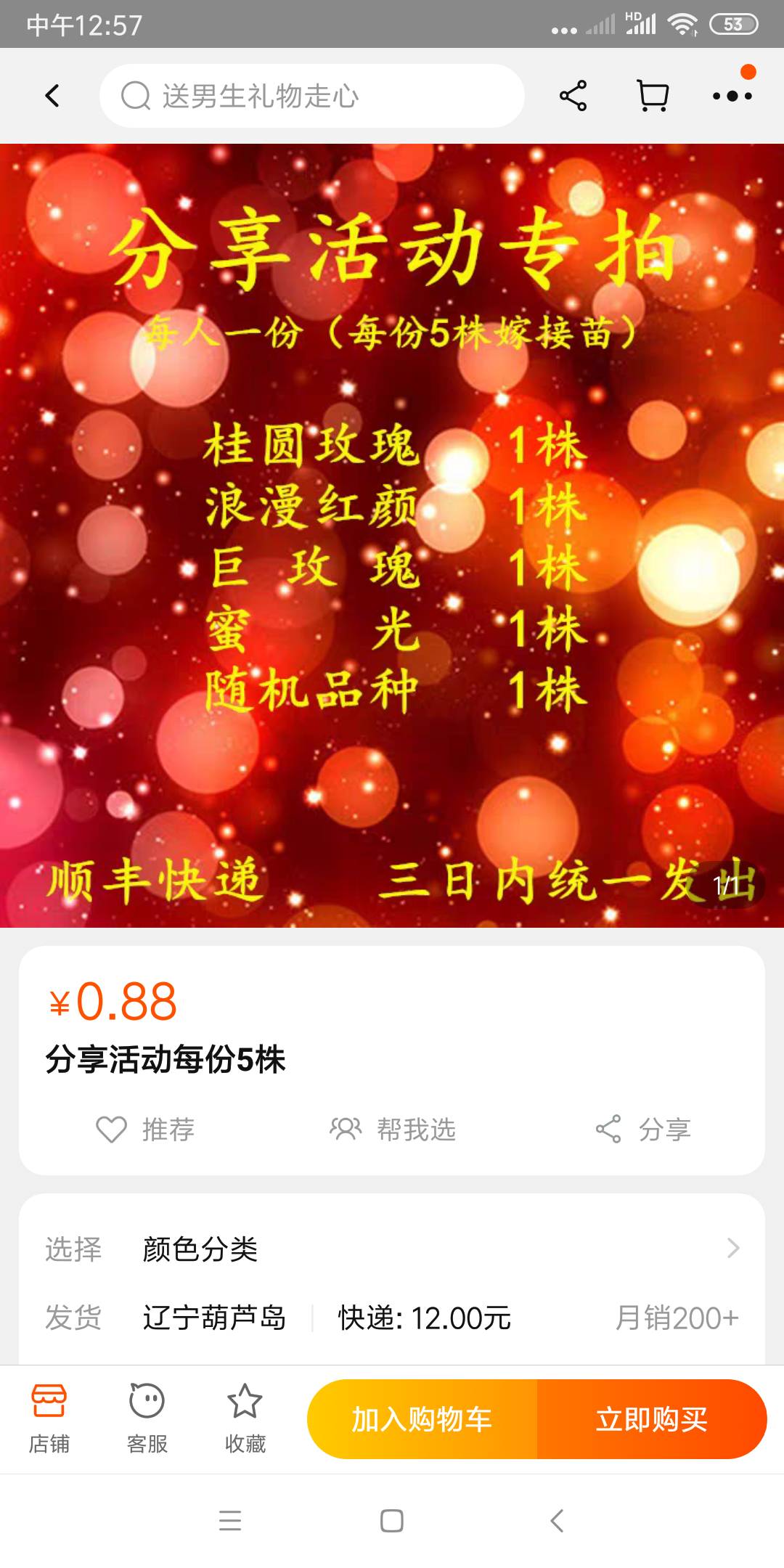Open the product image 分享活动专拍
The image size is (784, 1568).
[392, 536]
